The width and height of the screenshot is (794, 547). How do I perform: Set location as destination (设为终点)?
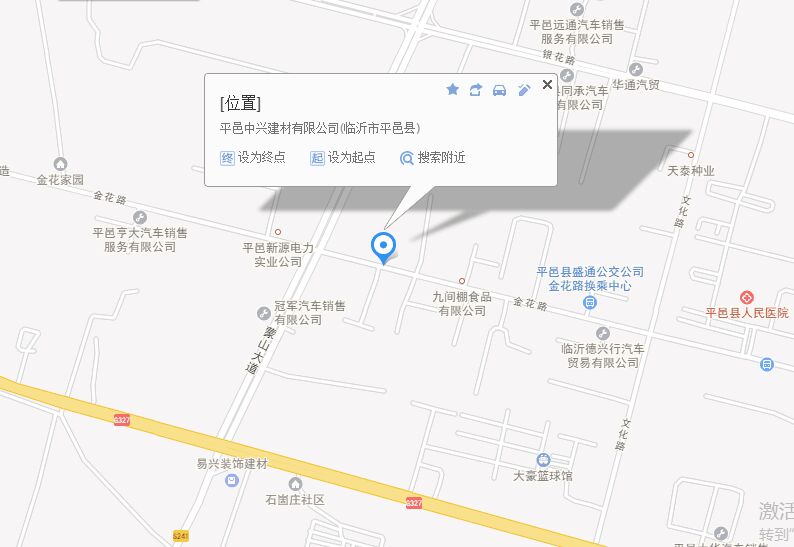[x=252, y=158]
